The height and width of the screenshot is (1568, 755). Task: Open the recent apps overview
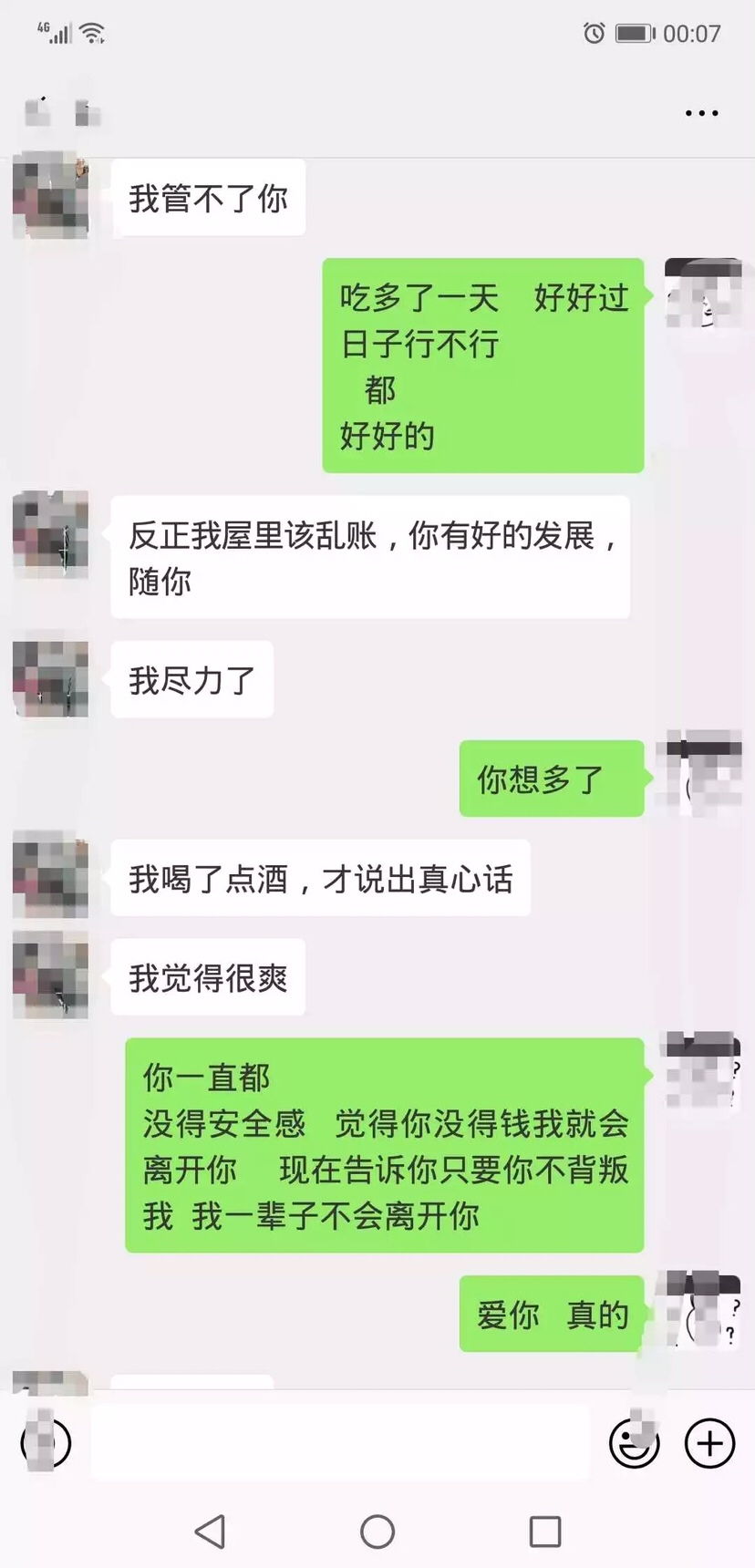coord(545,1532)
